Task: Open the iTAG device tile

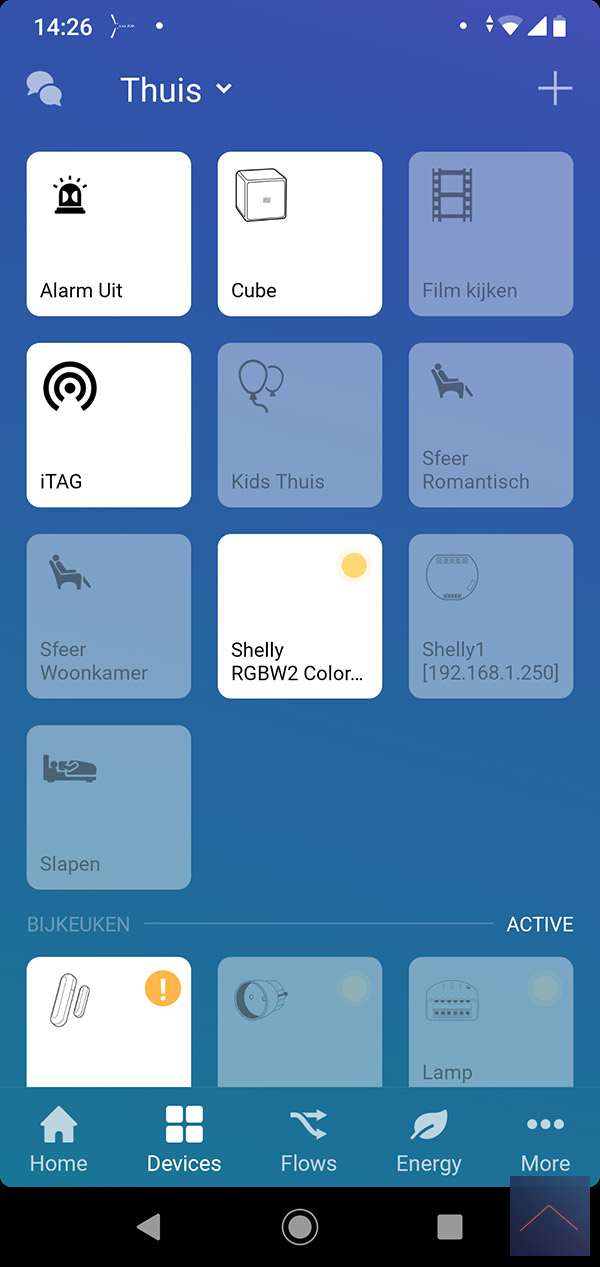Action: coord(109,425)
